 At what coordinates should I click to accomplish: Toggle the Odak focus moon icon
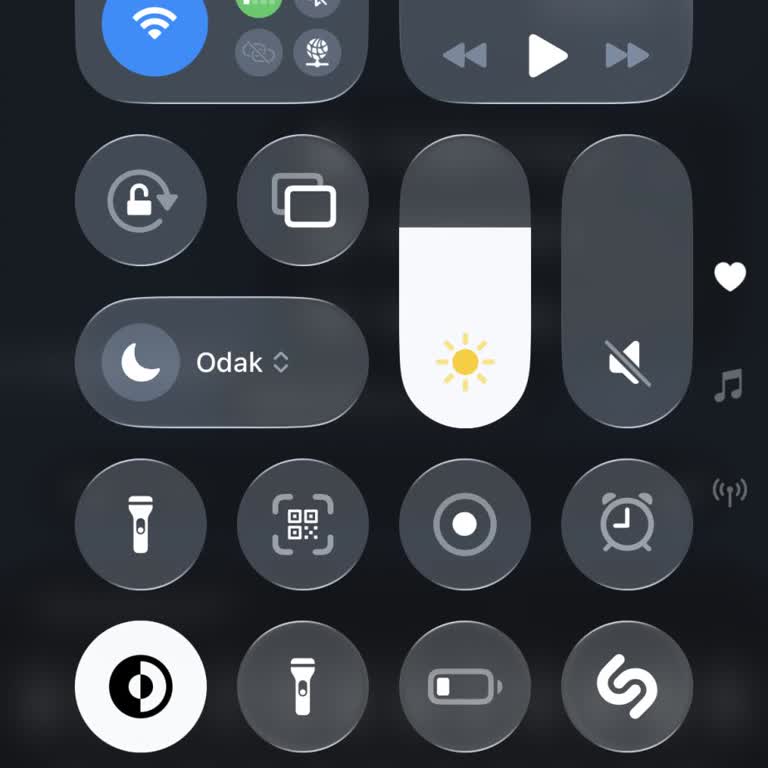tap(141, 362)
